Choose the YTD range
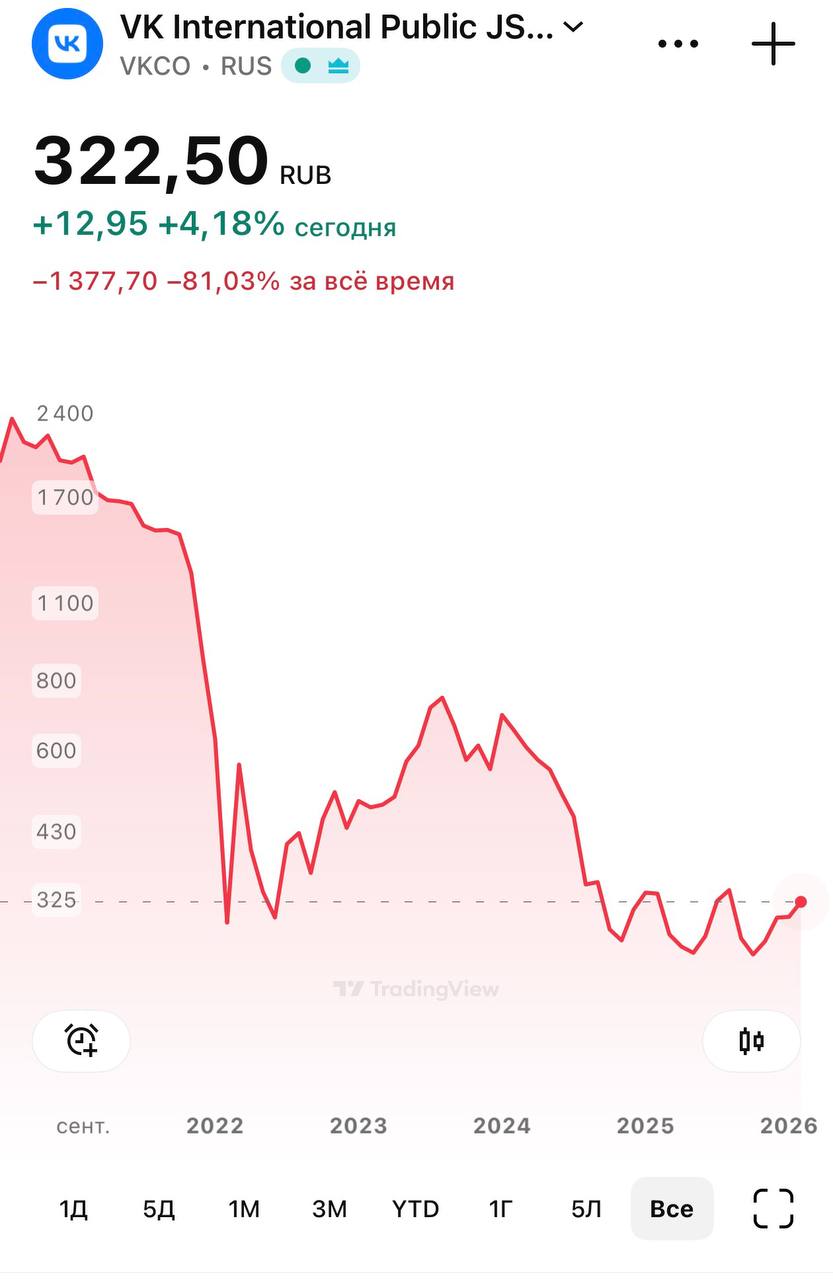 (x=415, y=1209)
